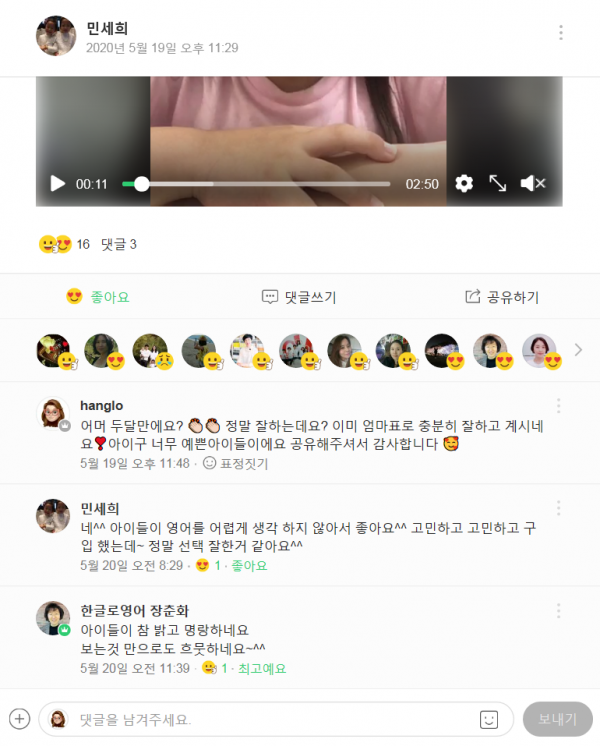
Task: Open options for 한글로영어 장춘화's comment
Action: pos(558,610)
